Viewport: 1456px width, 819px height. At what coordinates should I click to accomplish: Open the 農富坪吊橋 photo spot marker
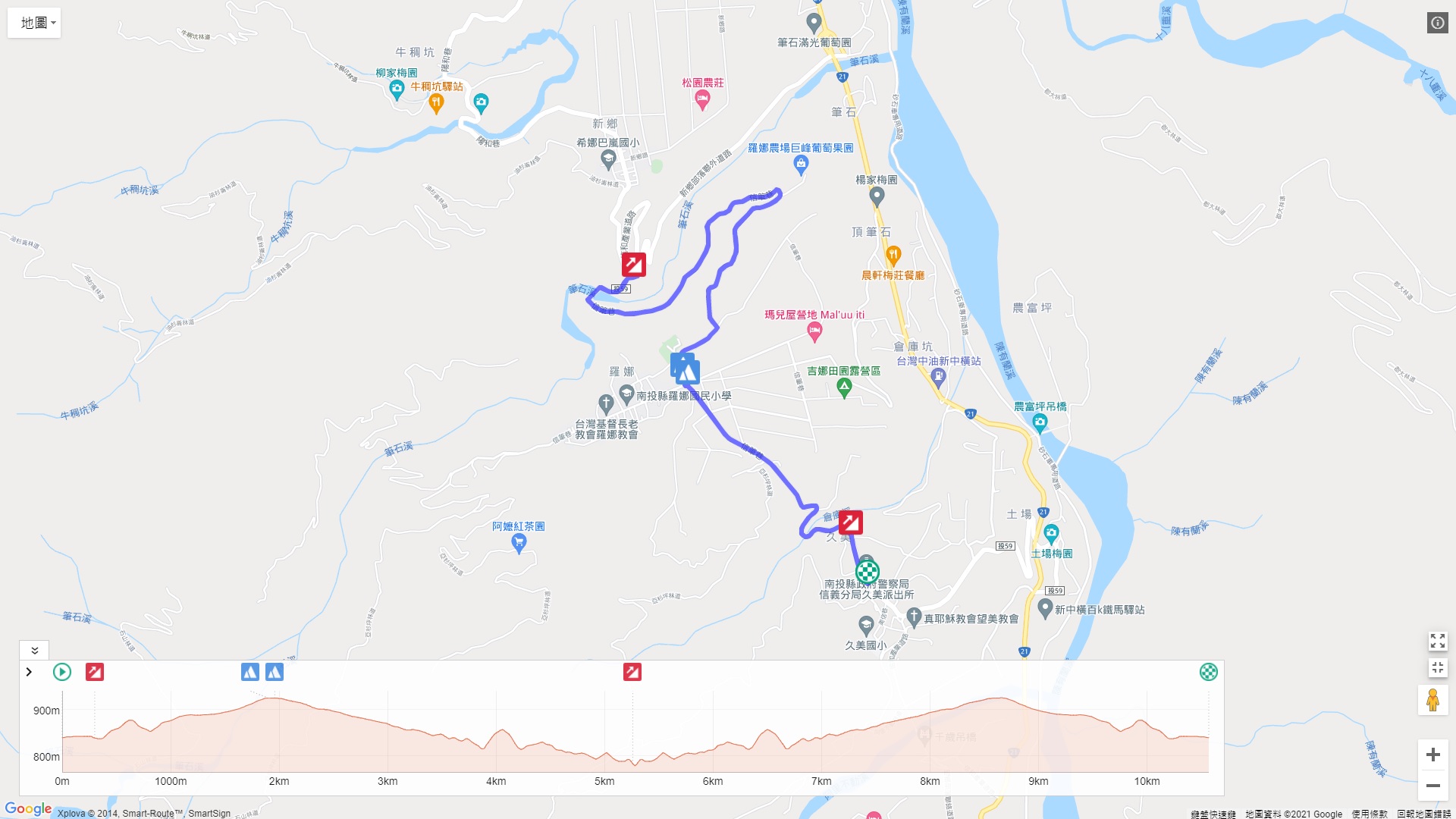pos(1040,423)
